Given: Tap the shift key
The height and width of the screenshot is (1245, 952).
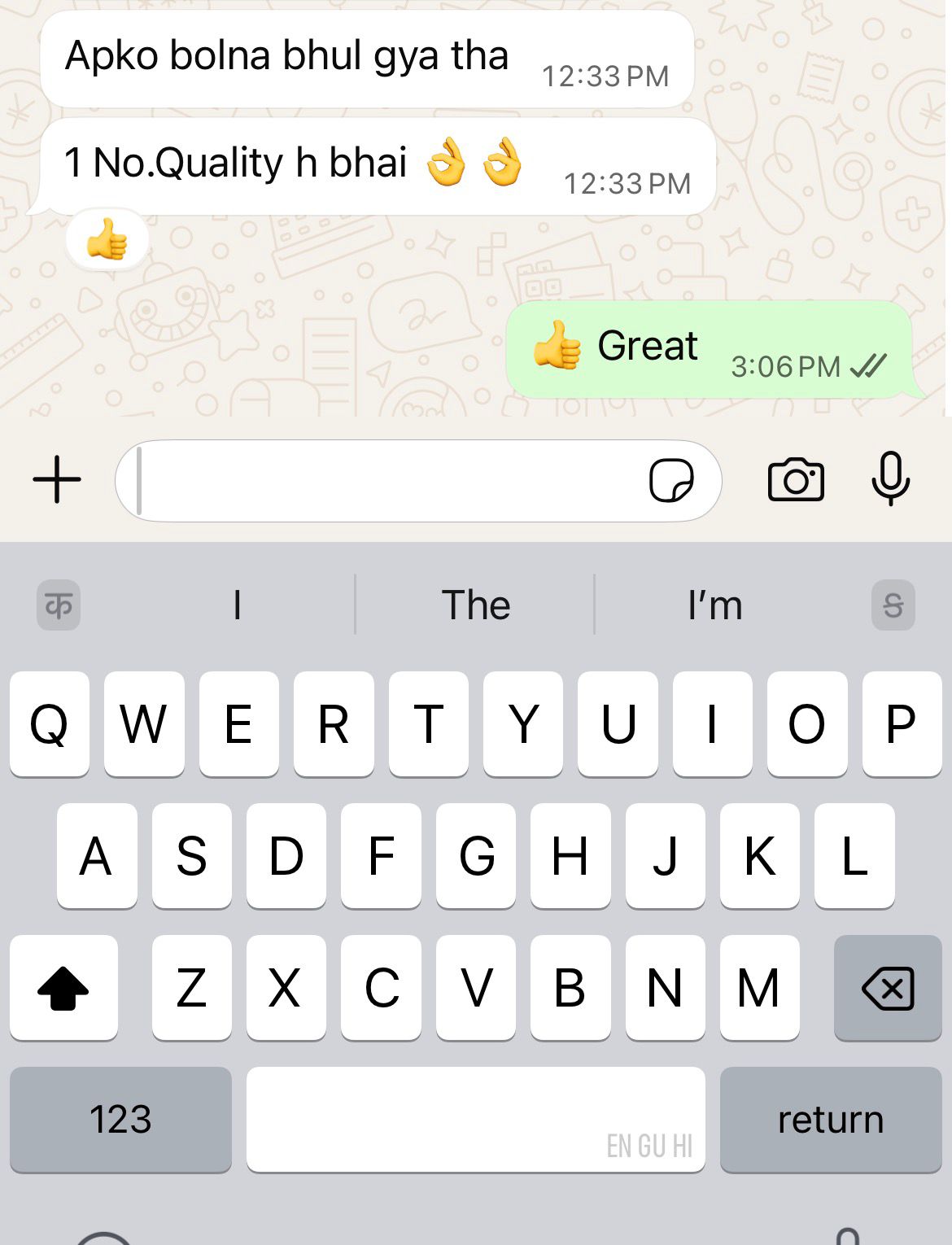Looking at the screenshot, I should (63, 989).
